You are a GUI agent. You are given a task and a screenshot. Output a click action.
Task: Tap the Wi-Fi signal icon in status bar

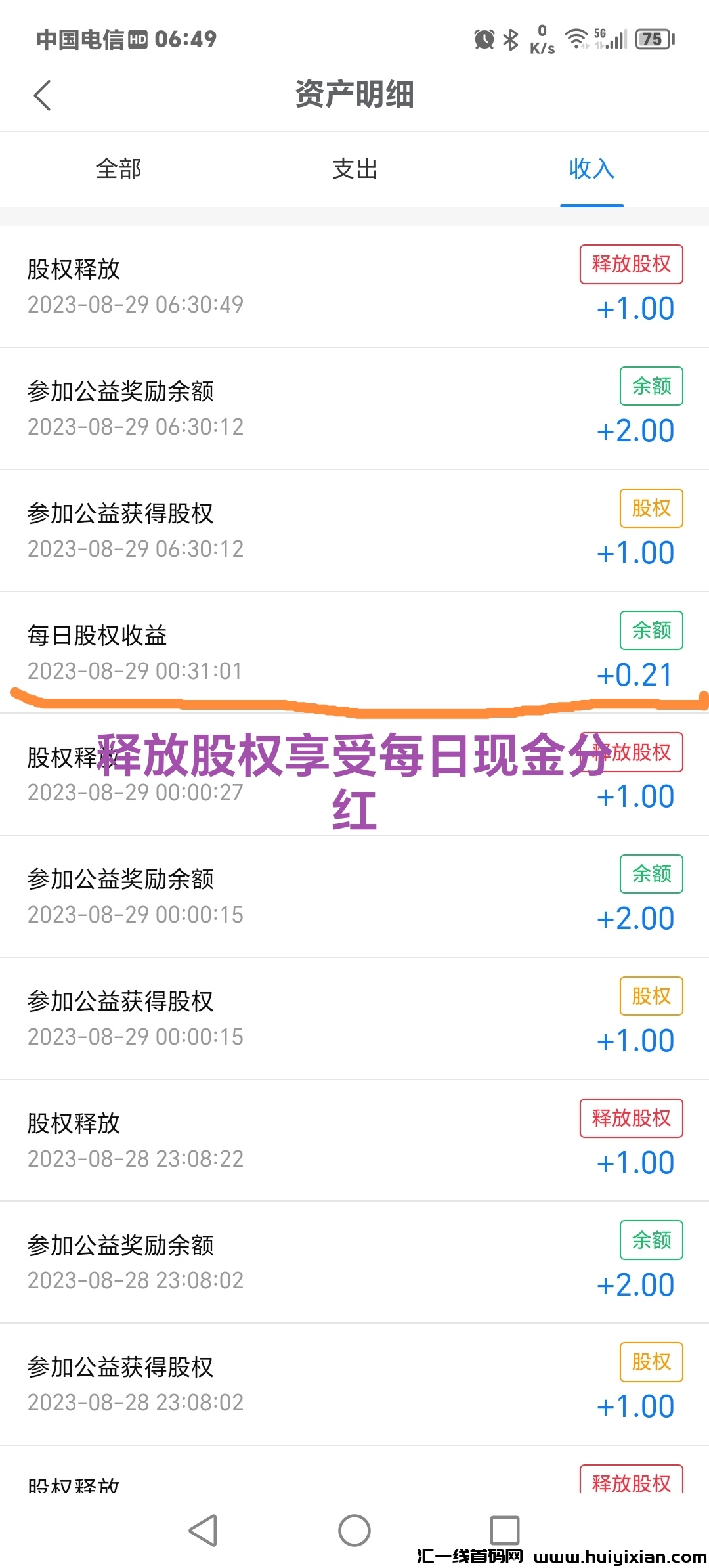[x=576, y=39]
